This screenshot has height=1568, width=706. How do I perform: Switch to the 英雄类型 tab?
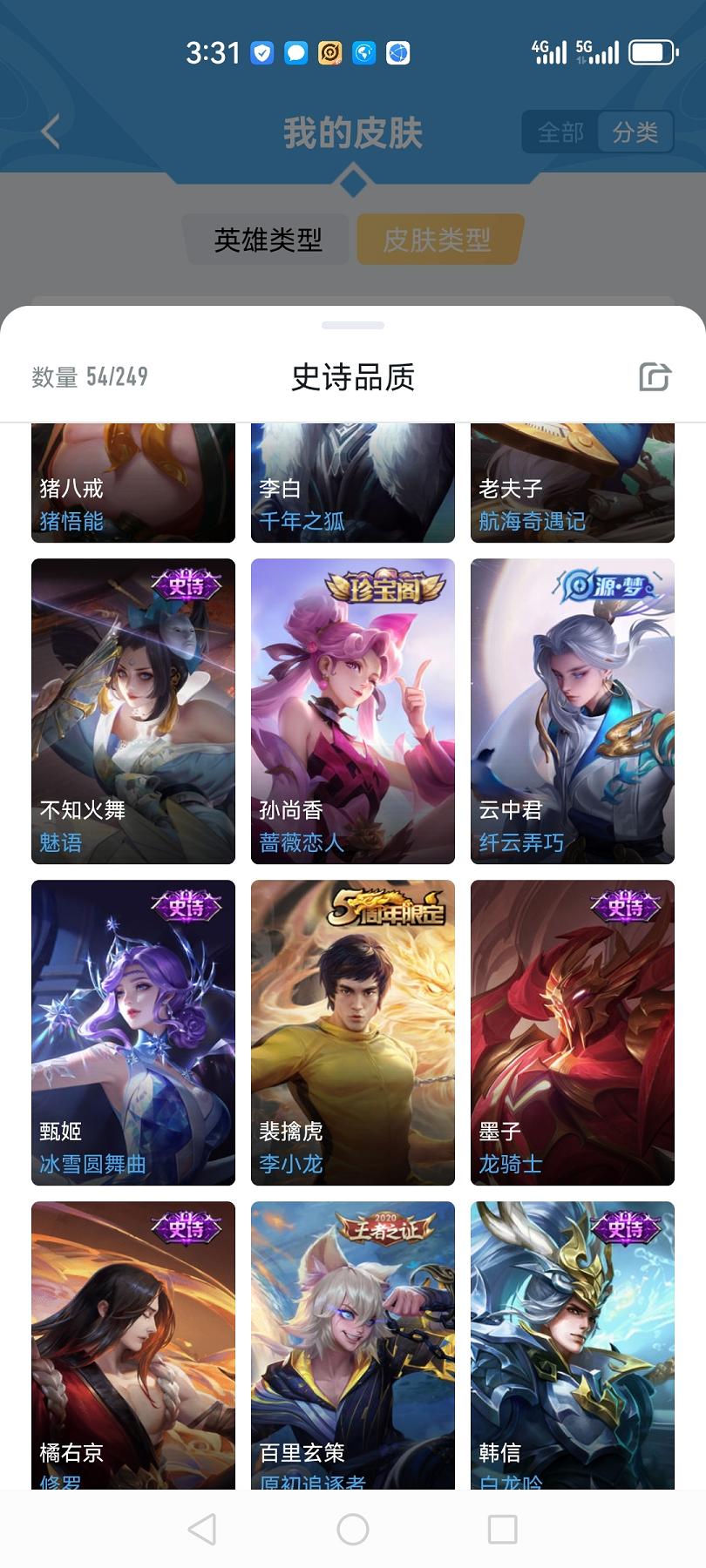click(x=268, y=240)
